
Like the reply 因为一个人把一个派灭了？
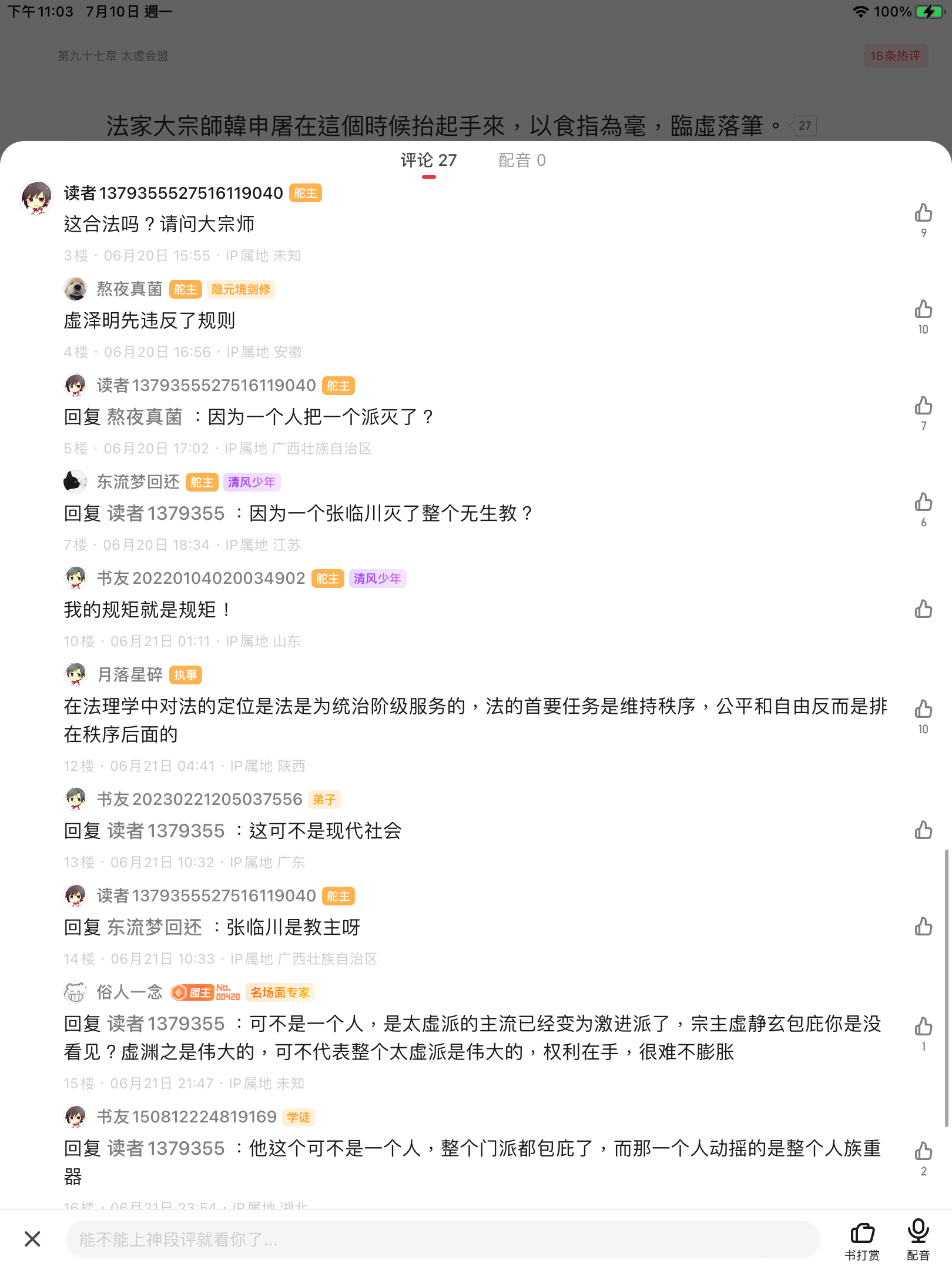[923, 406]
